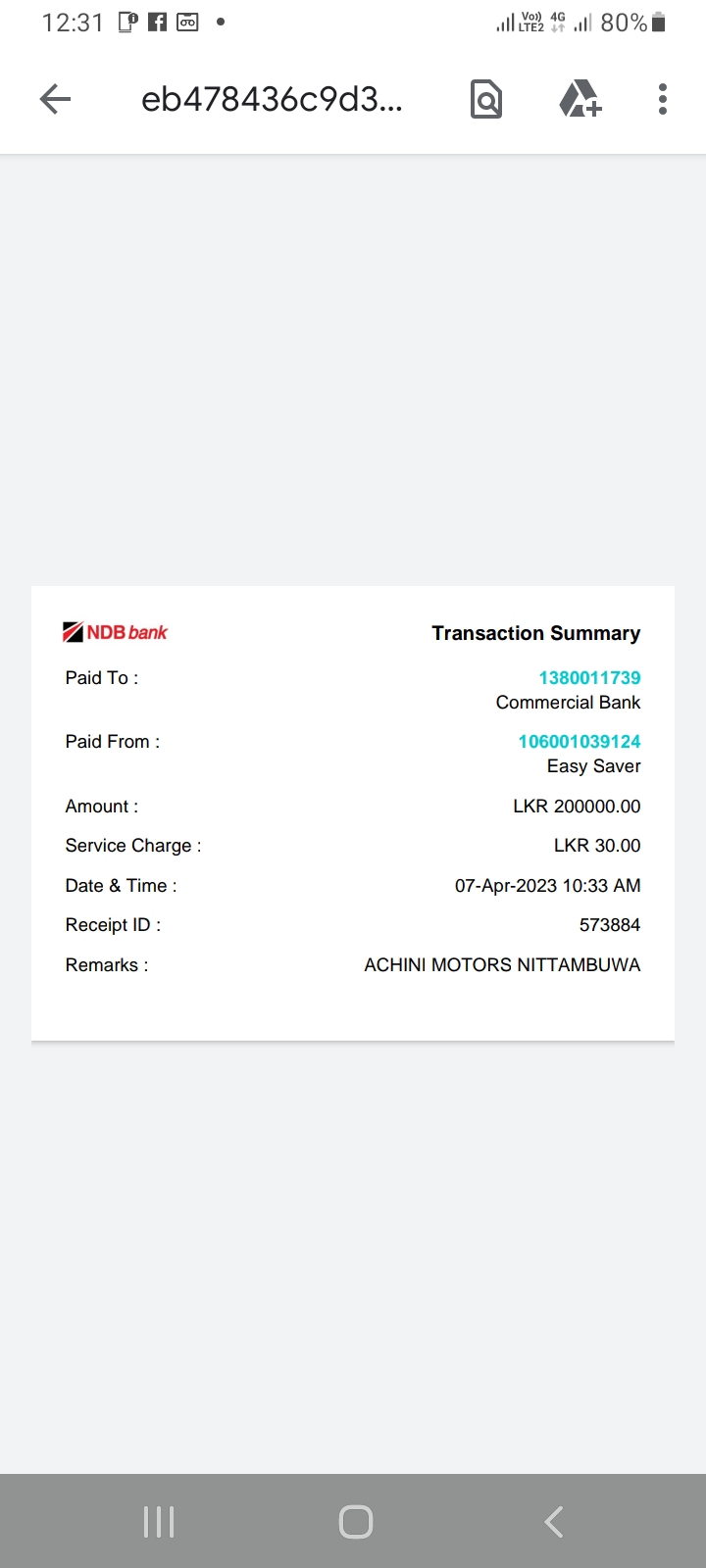Go back using the app bar arrow
The width and height of the screenshot is (706, 1568).
[x=56, y=99]
